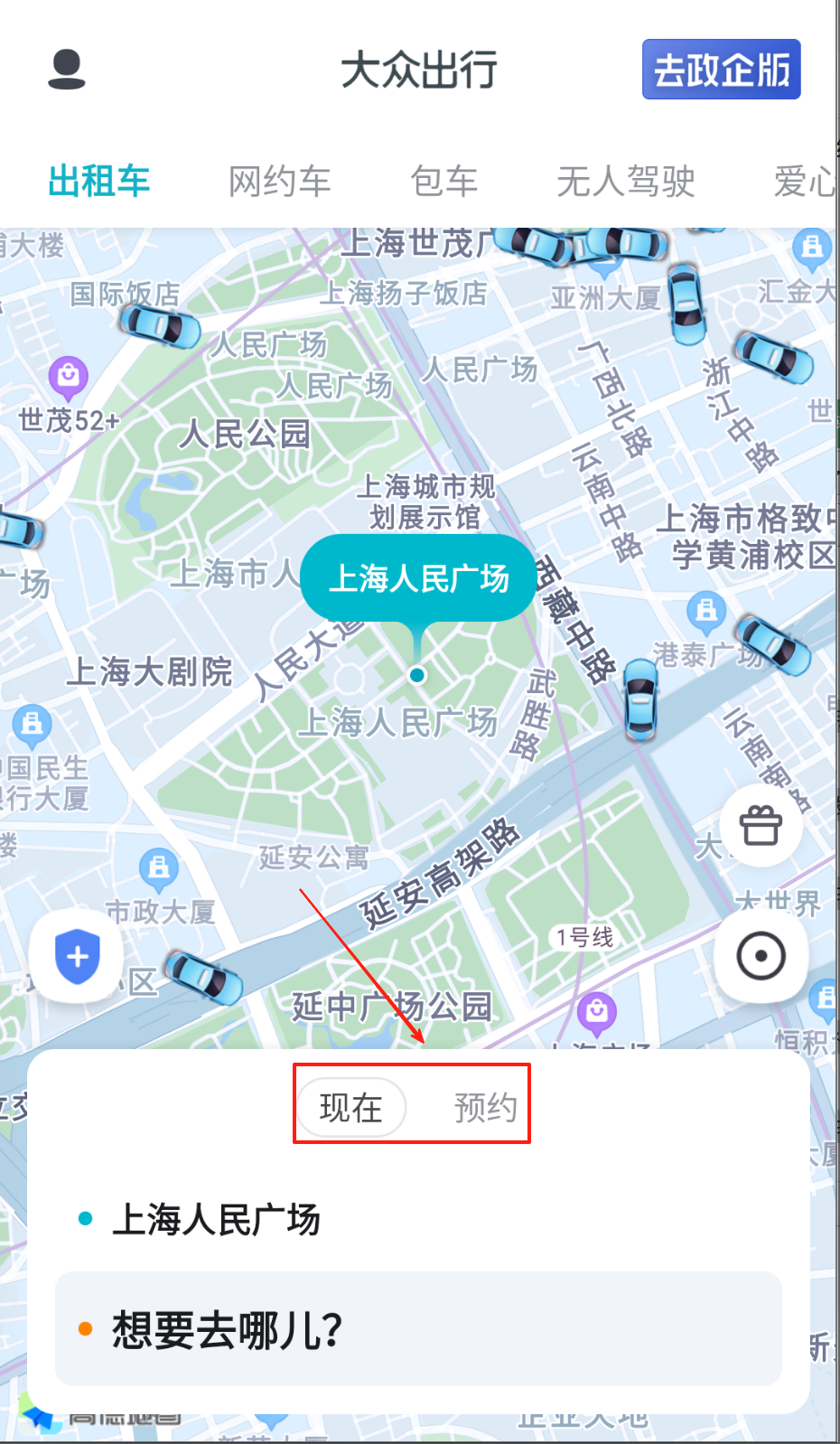Select the 出租车 tab
The width and height of the screenshot is (840, 1444).
[x=98, y=182]
